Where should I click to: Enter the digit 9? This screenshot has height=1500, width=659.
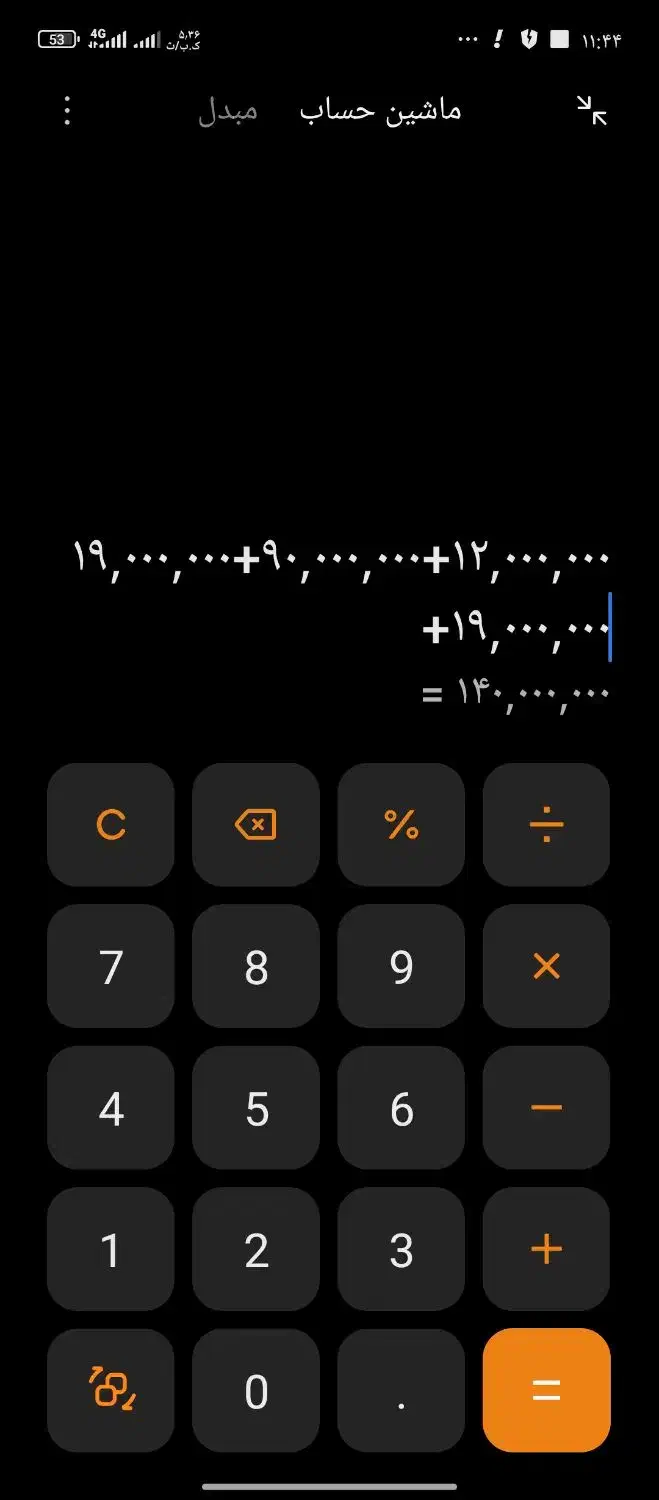[x=401, y=967]
